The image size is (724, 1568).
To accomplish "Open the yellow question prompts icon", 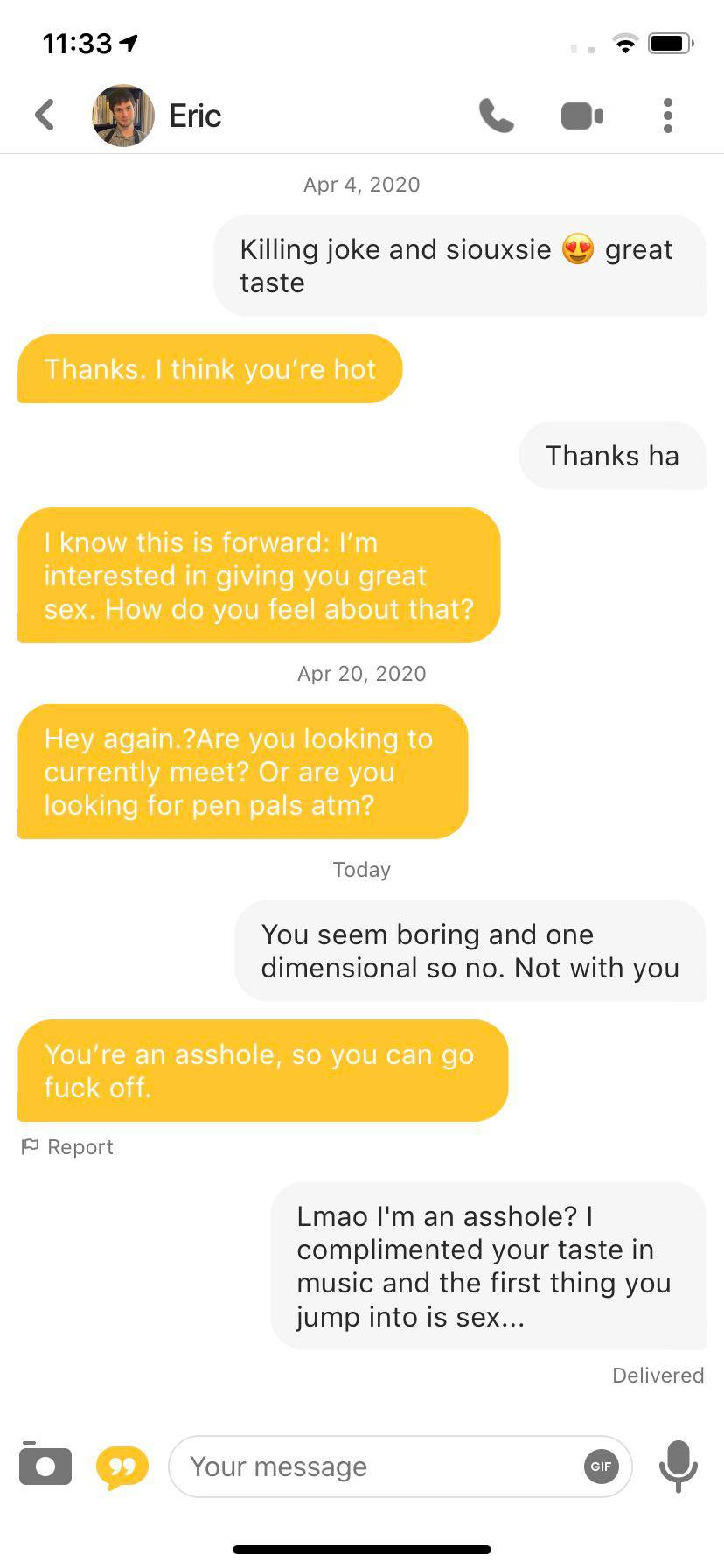I will tap(122, 1466).
